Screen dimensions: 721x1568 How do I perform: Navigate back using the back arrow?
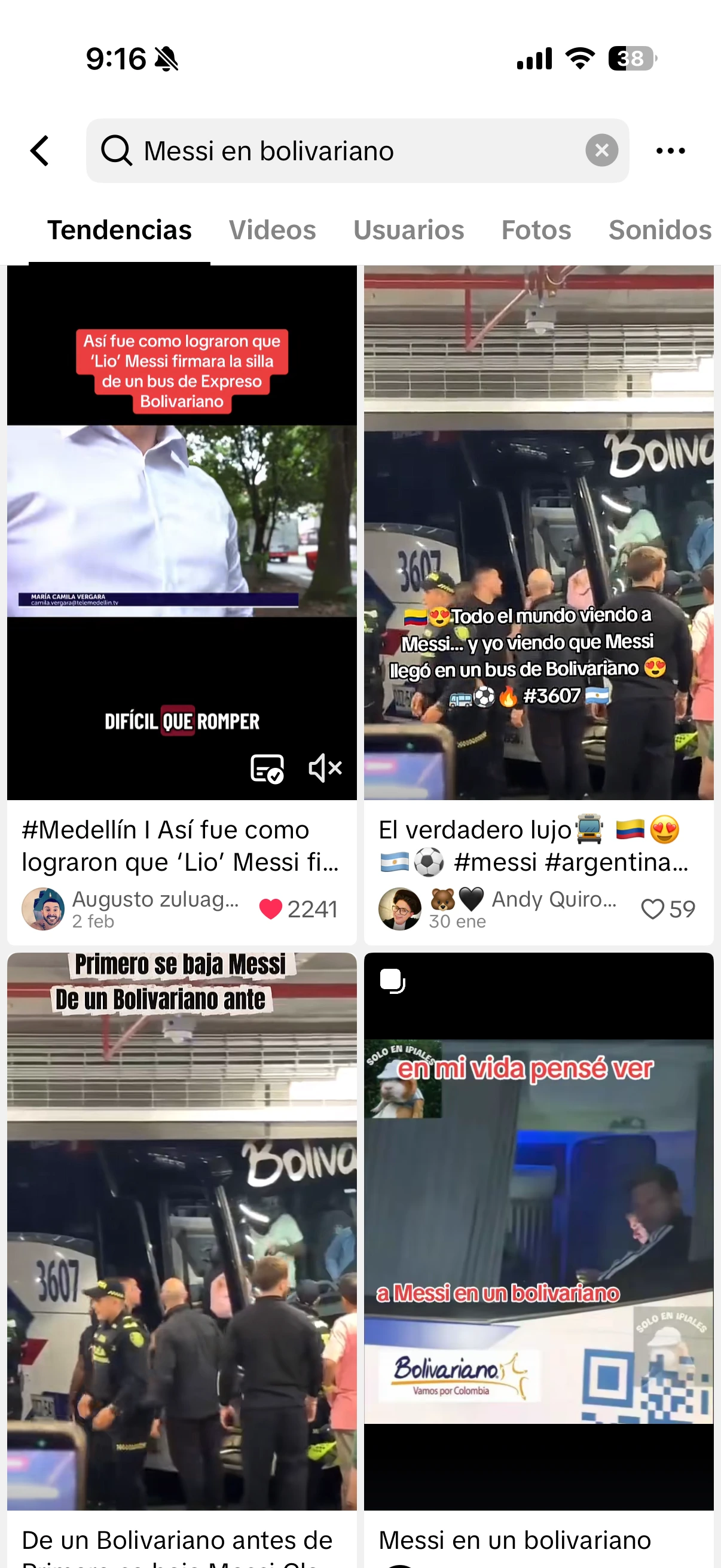[40, 150]
